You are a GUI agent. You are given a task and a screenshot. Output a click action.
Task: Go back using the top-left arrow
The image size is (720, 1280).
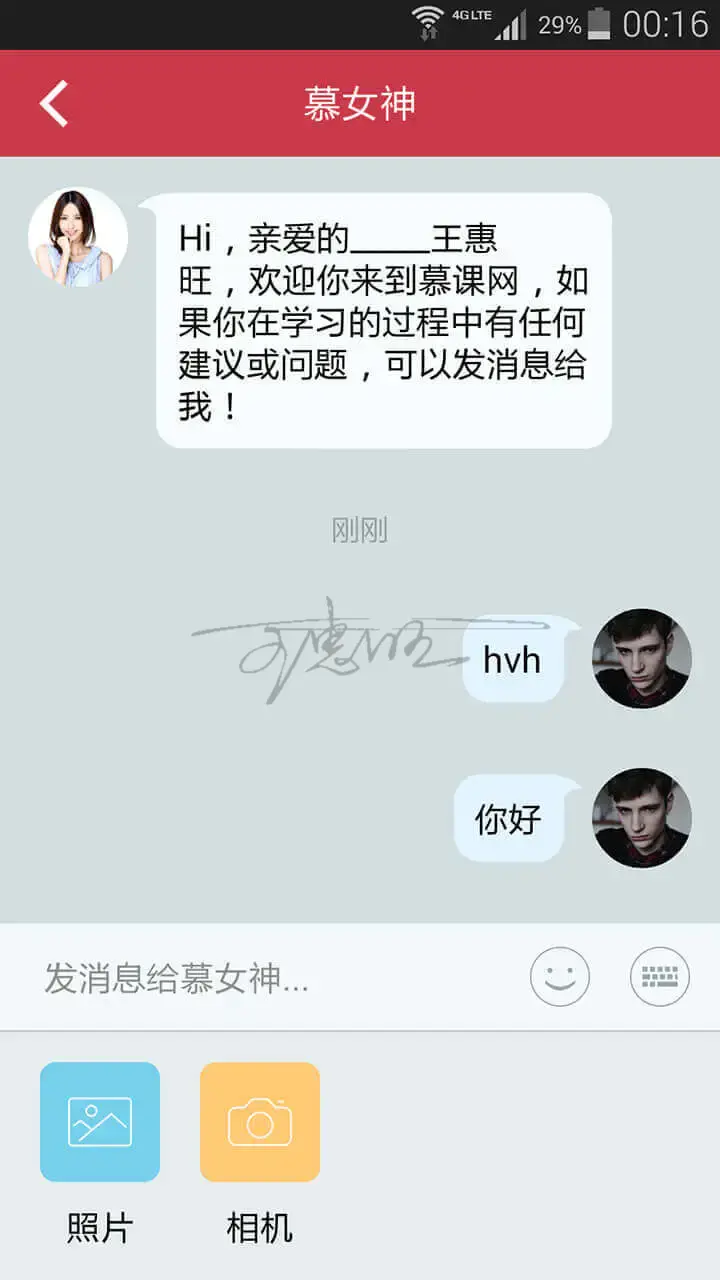pos(54,103)
